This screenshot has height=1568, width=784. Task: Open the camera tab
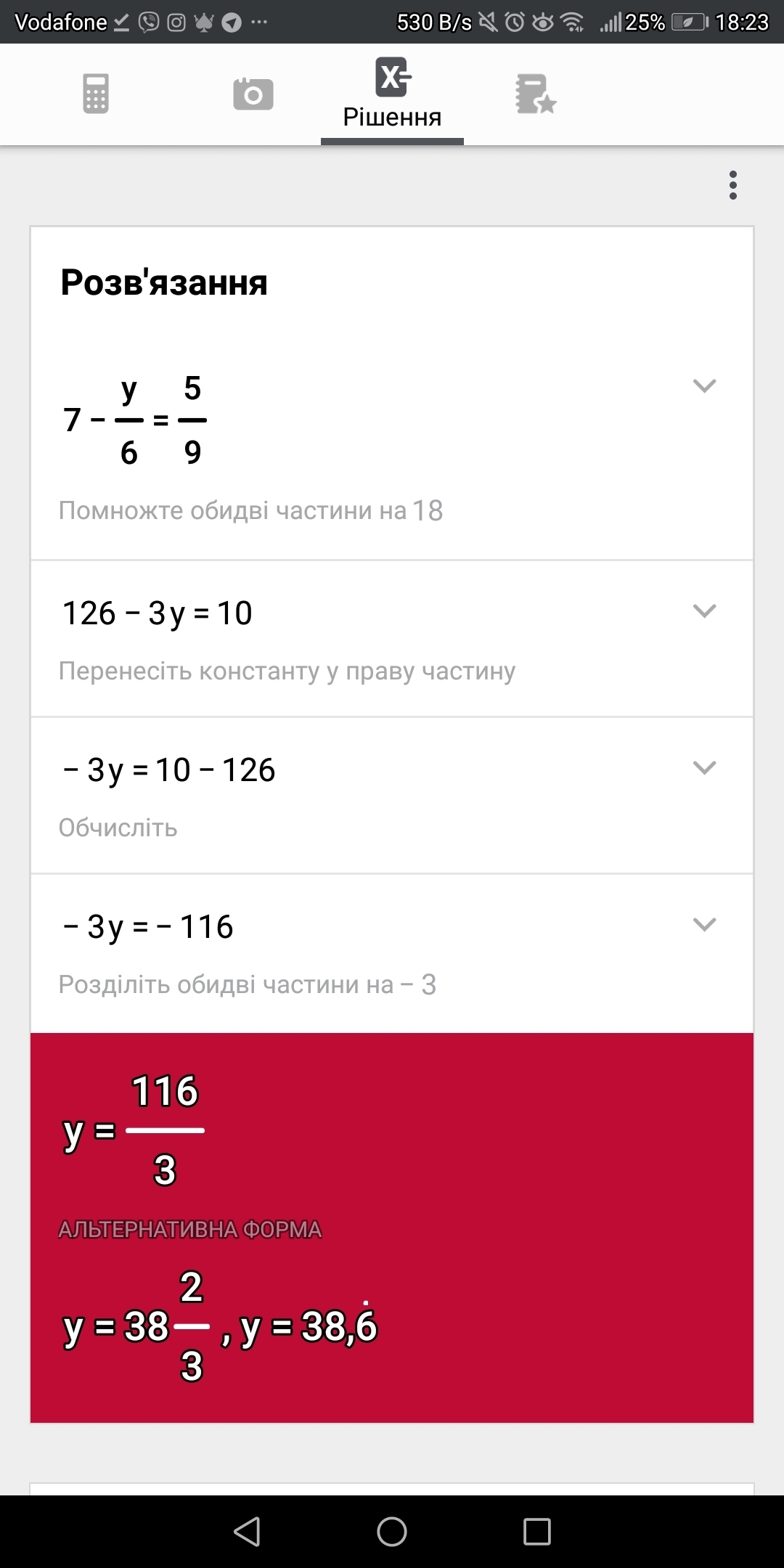(x=253, y=94)
